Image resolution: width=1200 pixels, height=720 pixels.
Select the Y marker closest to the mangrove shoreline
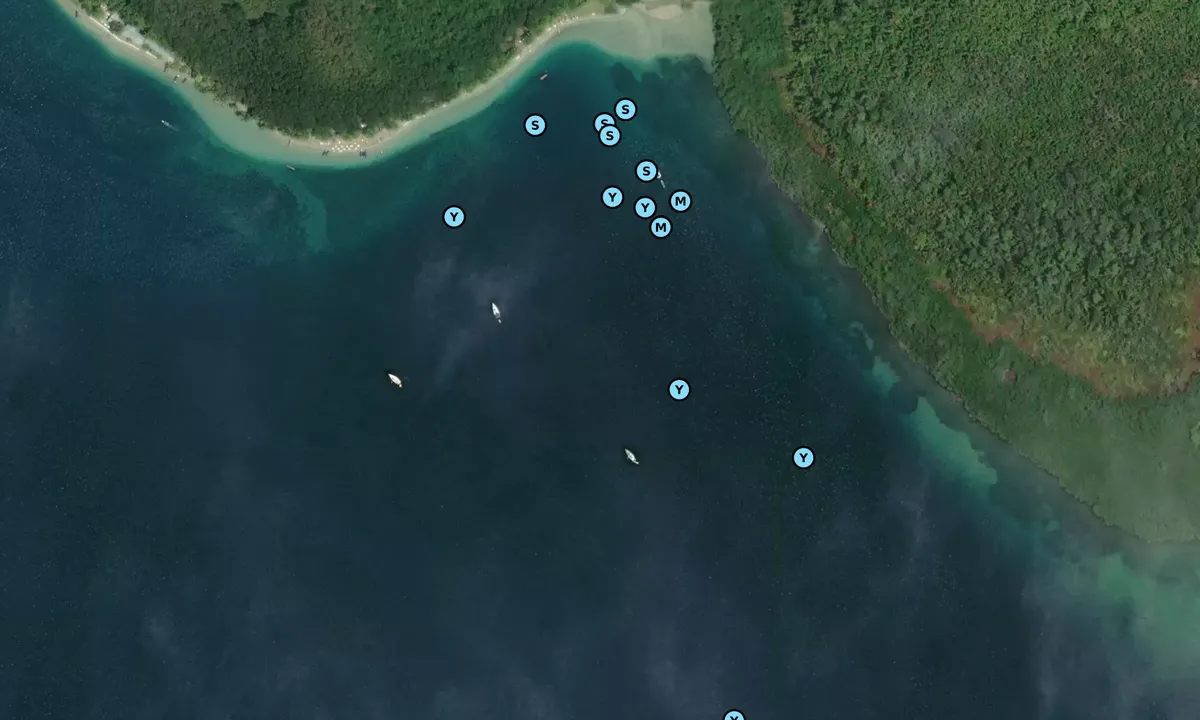click(x=803, y=458)
